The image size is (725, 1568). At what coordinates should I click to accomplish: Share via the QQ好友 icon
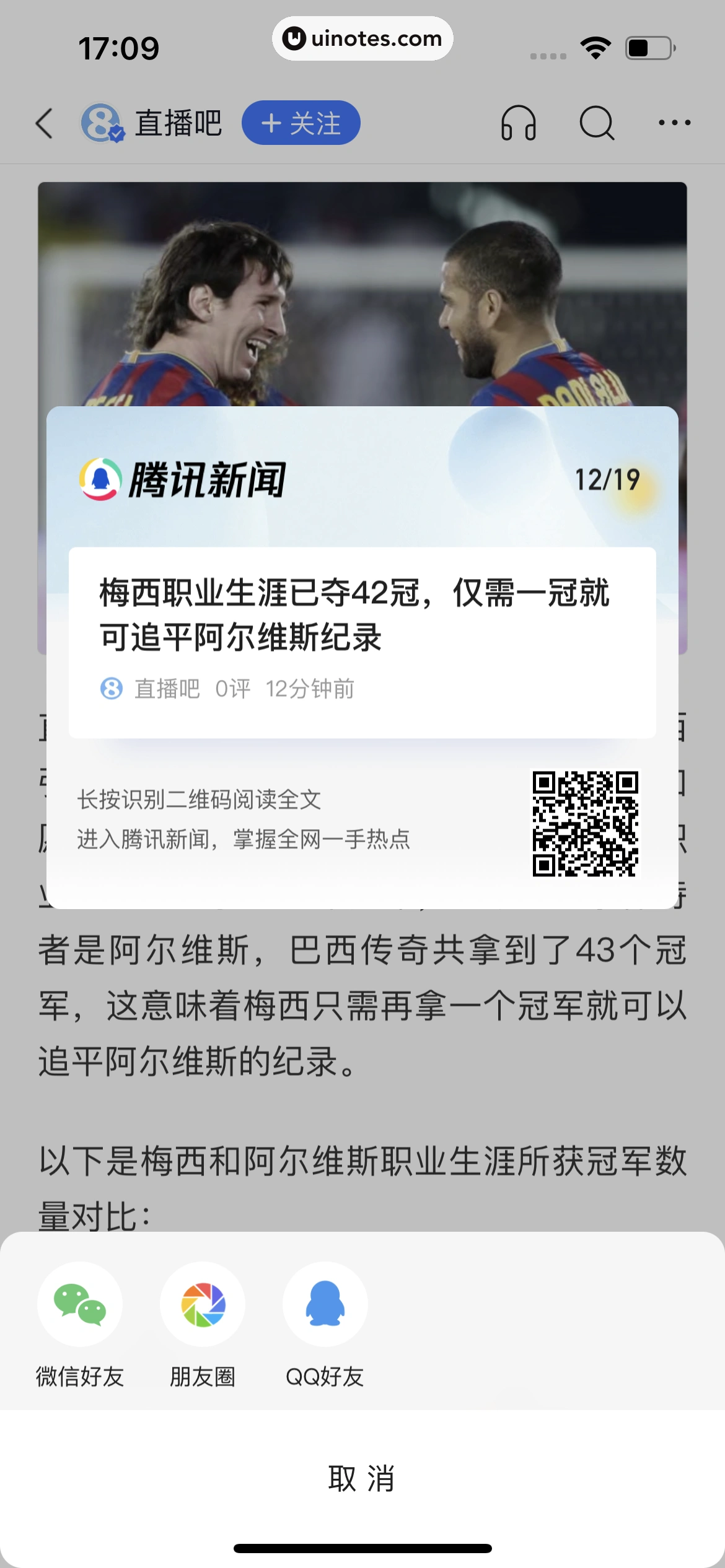[x=325, y=1305]
